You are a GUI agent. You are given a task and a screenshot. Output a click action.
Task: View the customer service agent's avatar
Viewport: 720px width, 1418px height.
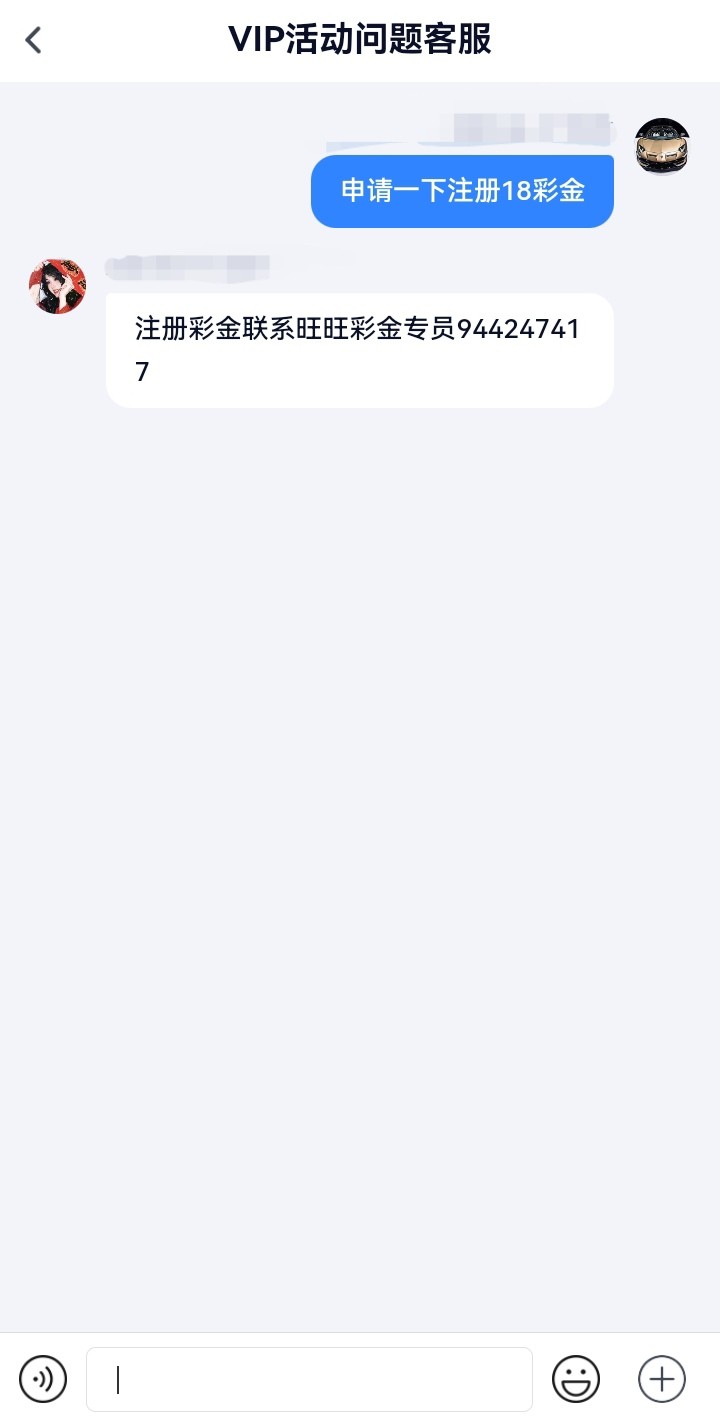pos(57,286)
